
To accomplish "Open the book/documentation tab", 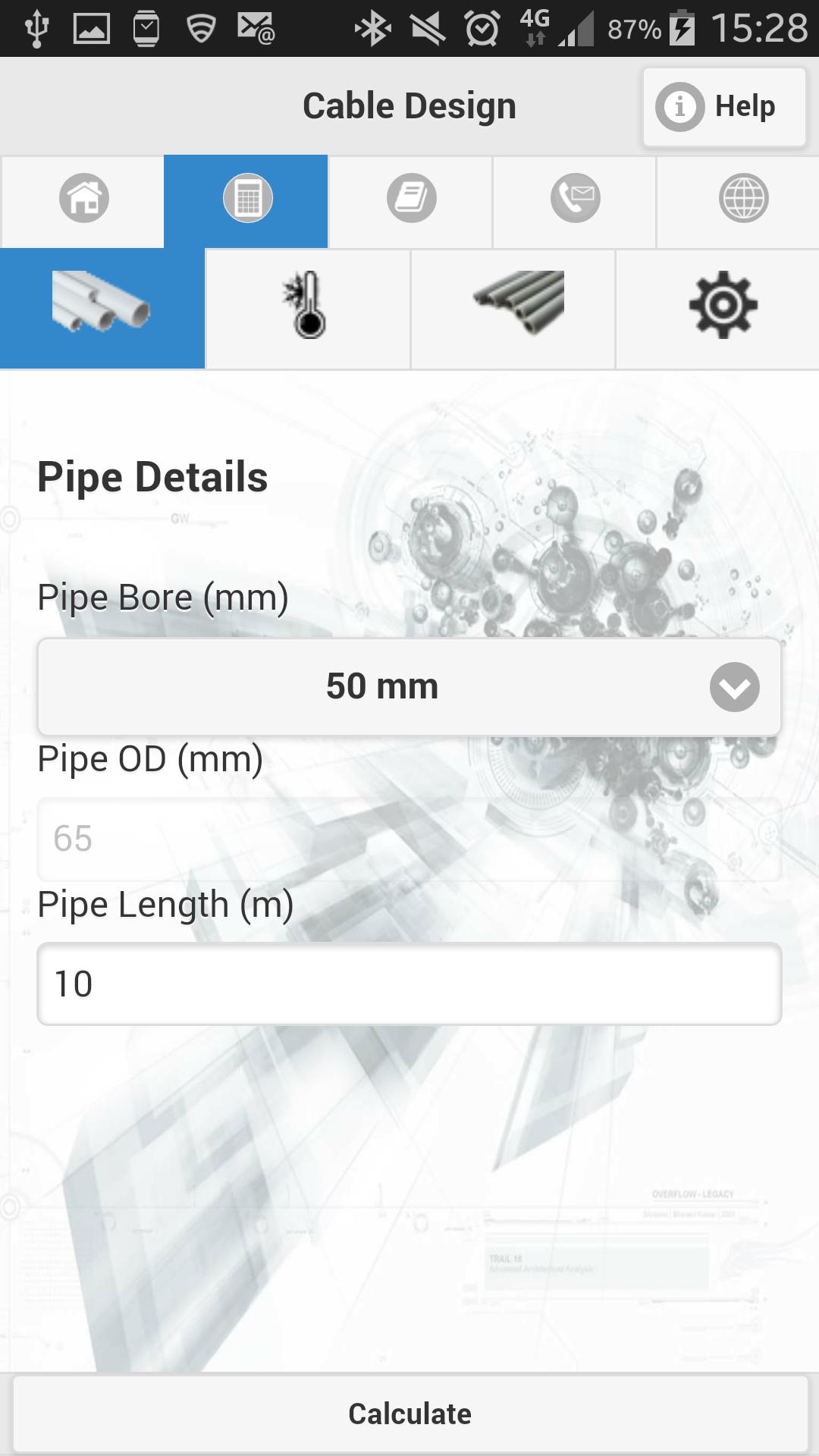I will tap(411, 199).
